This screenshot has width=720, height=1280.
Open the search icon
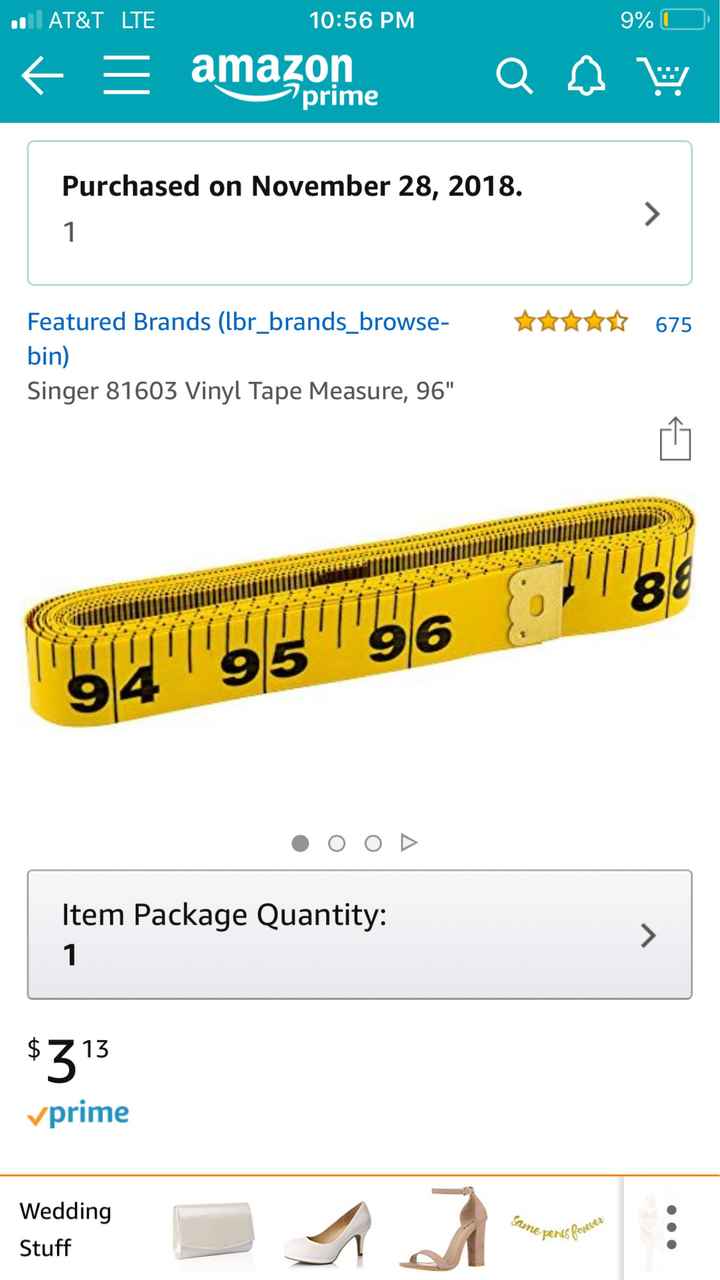pos(516,75)
